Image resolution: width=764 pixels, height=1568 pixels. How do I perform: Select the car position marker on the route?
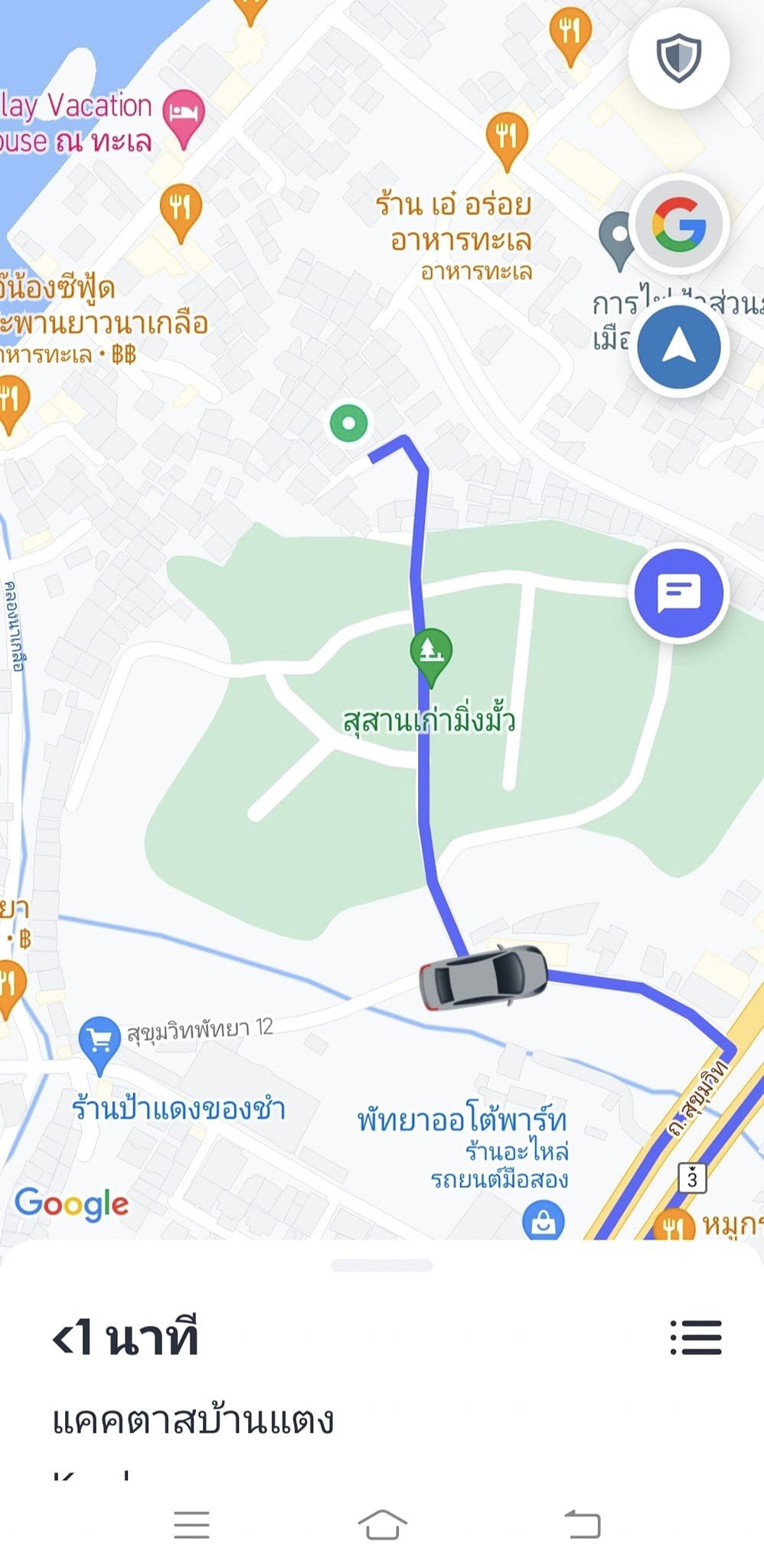point(482,977)
